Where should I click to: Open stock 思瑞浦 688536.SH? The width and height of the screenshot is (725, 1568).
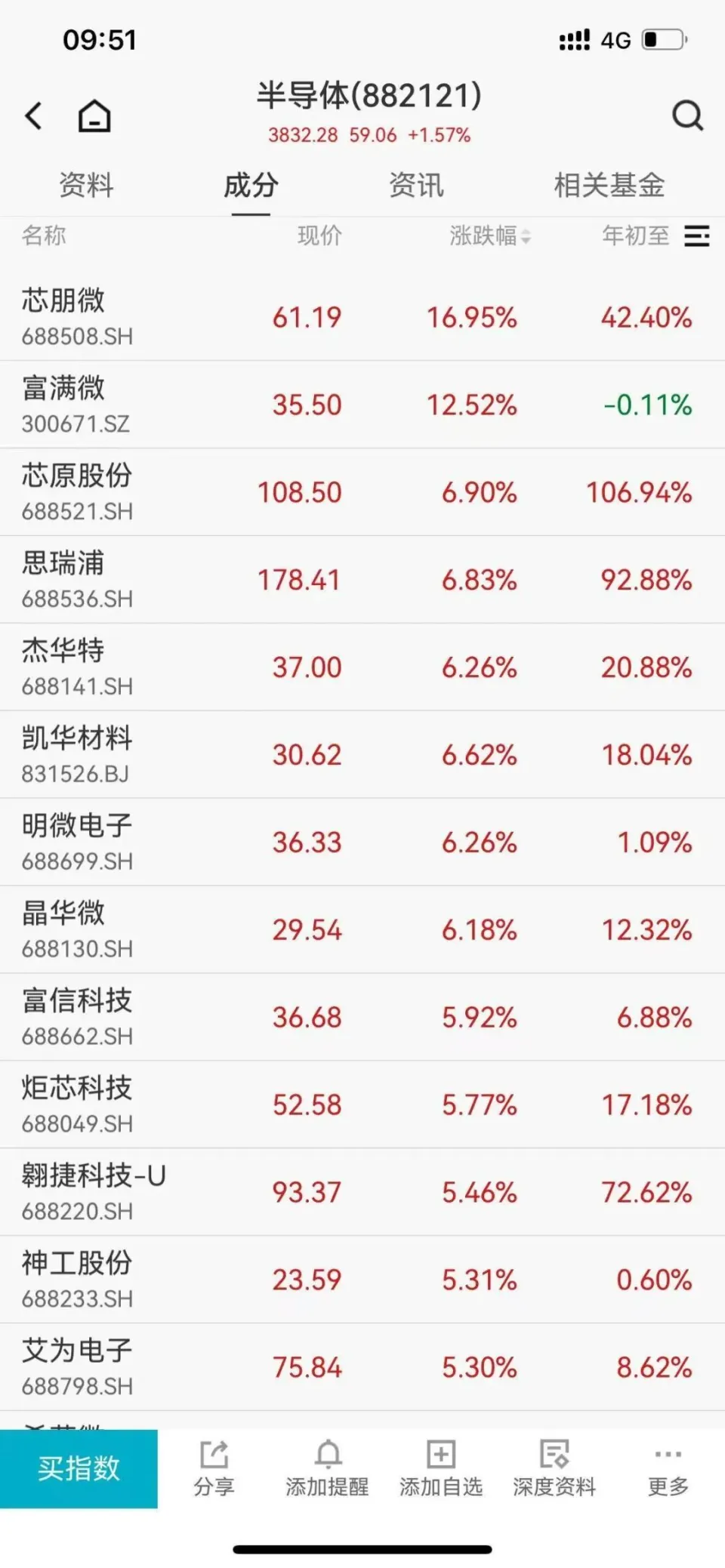[x=362, y=580]
